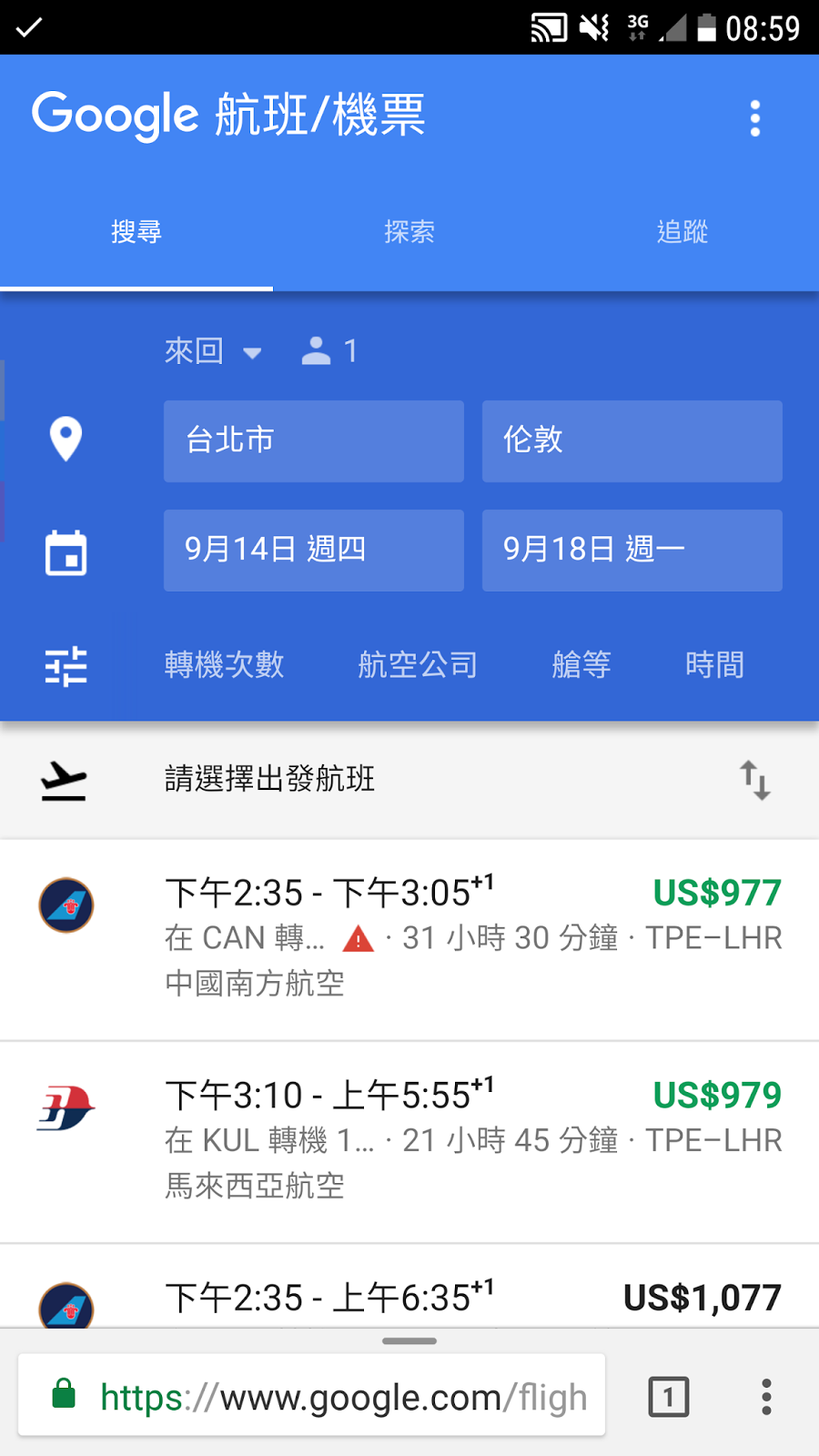Pick the return date 9月18日 週一
This screenshot has height=1456, width=819.
(x=632, y=550)
